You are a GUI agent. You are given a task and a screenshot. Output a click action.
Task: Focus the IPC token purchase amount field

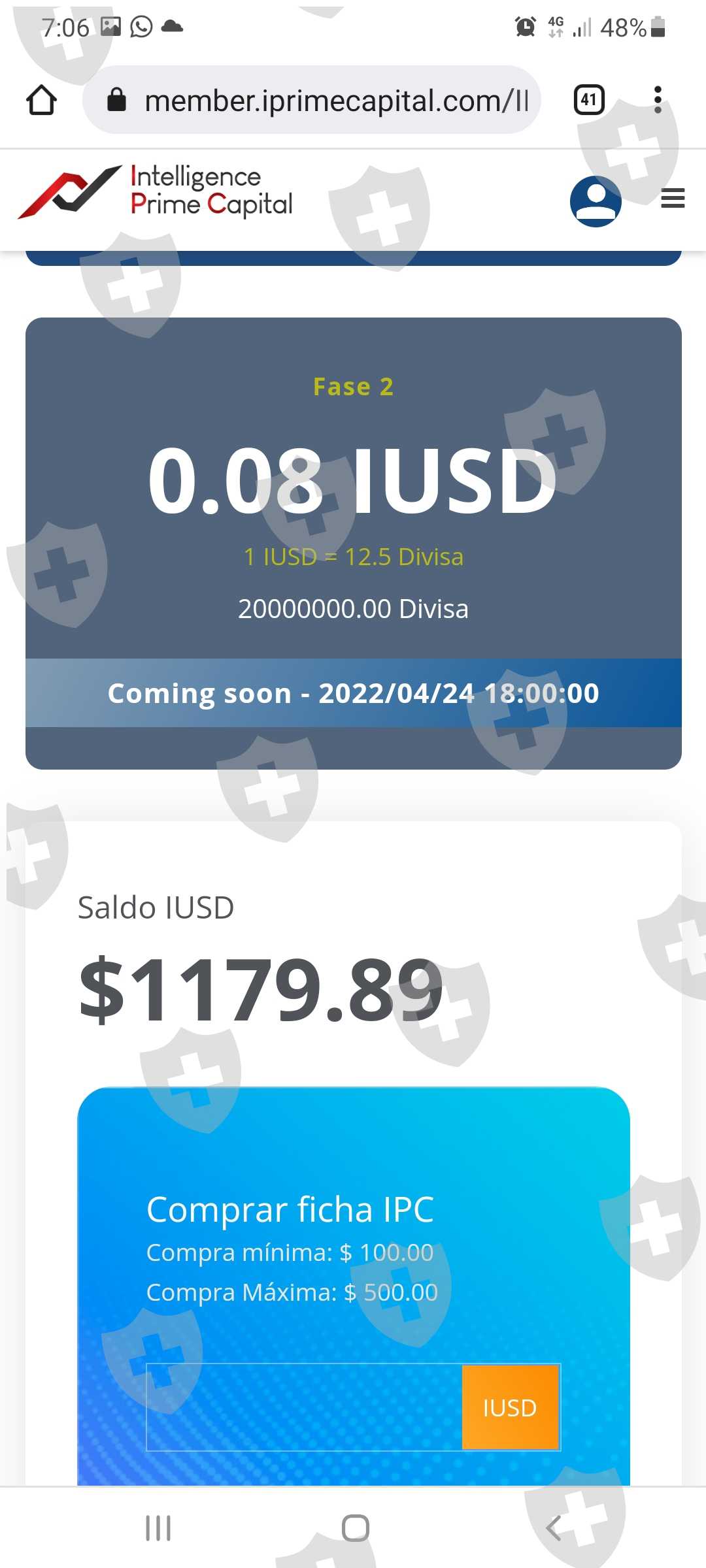[x=304, y=1407]
